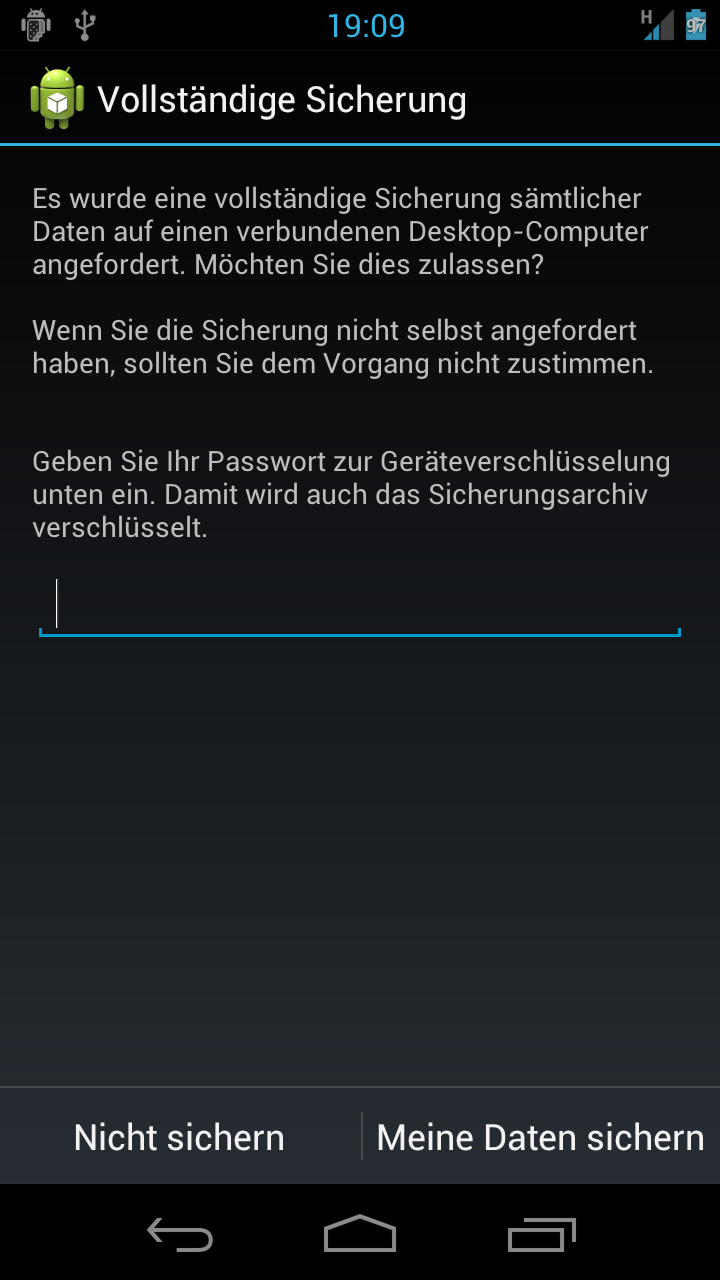Confirm with Meine Daten sichern

pyautogui.click(x=541, y=1137)
